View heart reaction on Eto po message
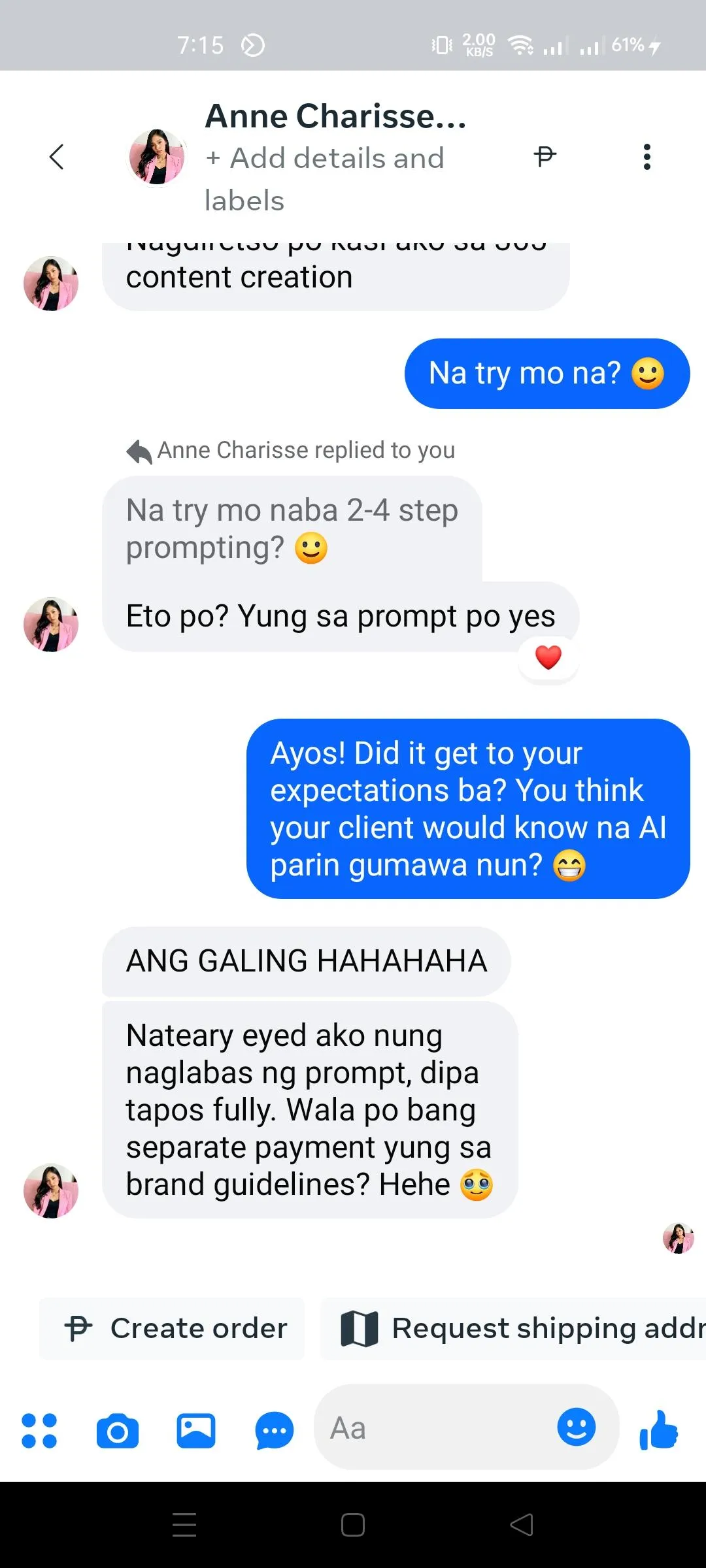The height and width of the screenshot is (1568, 706). point(548,657)
